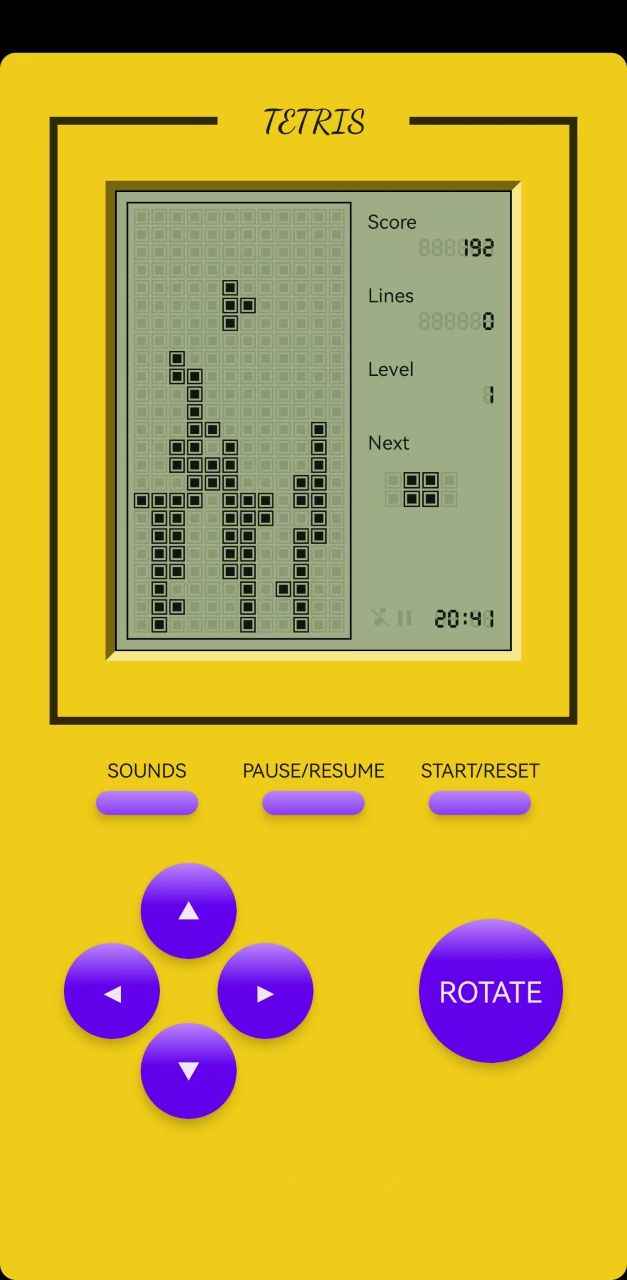The width and height of the screenshot is (627, 1280).
Task: Hit the START/RESET button
Action: coord(479,802)
